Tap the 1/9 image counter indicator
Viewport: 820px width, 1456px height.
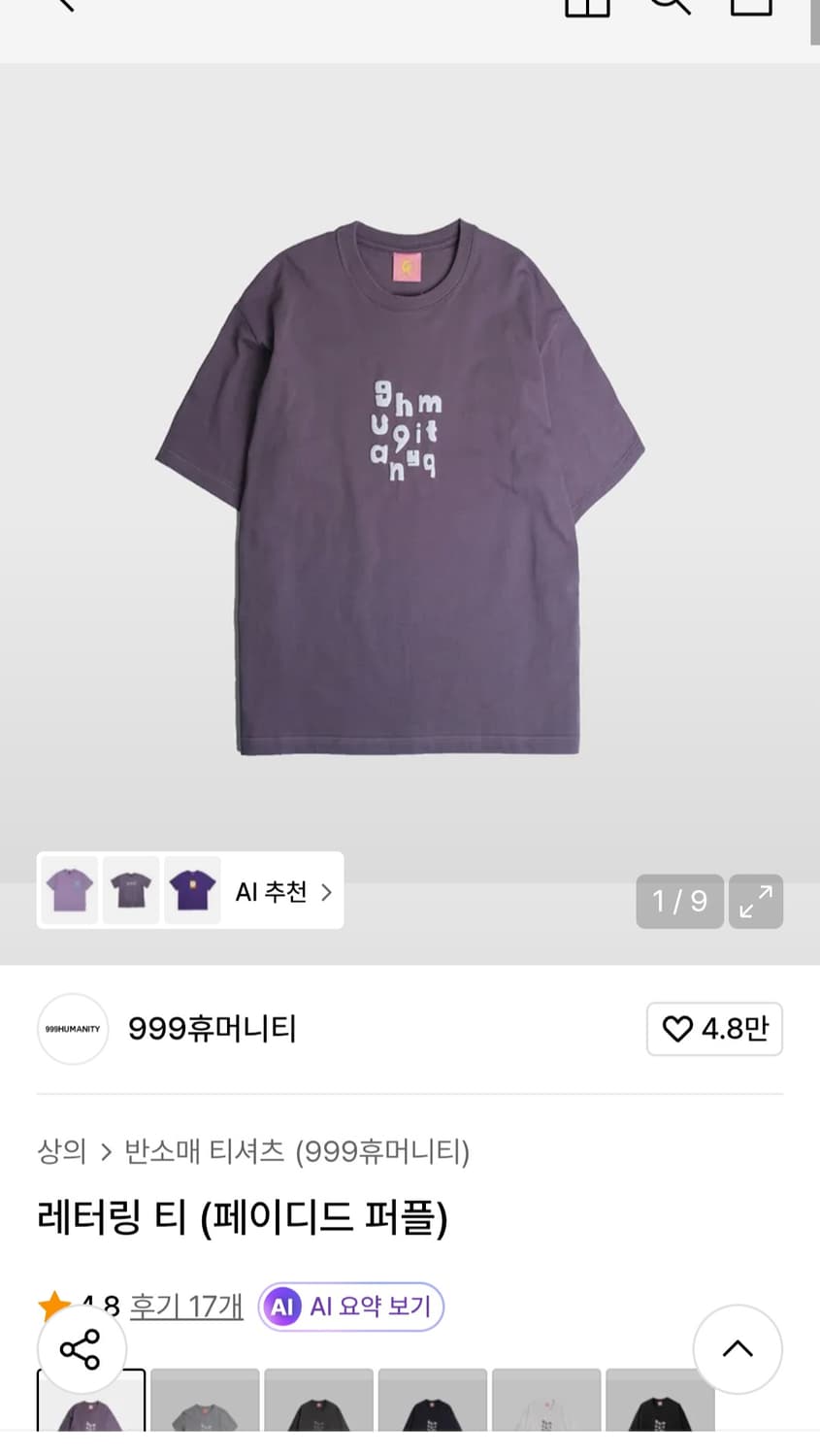679,901
